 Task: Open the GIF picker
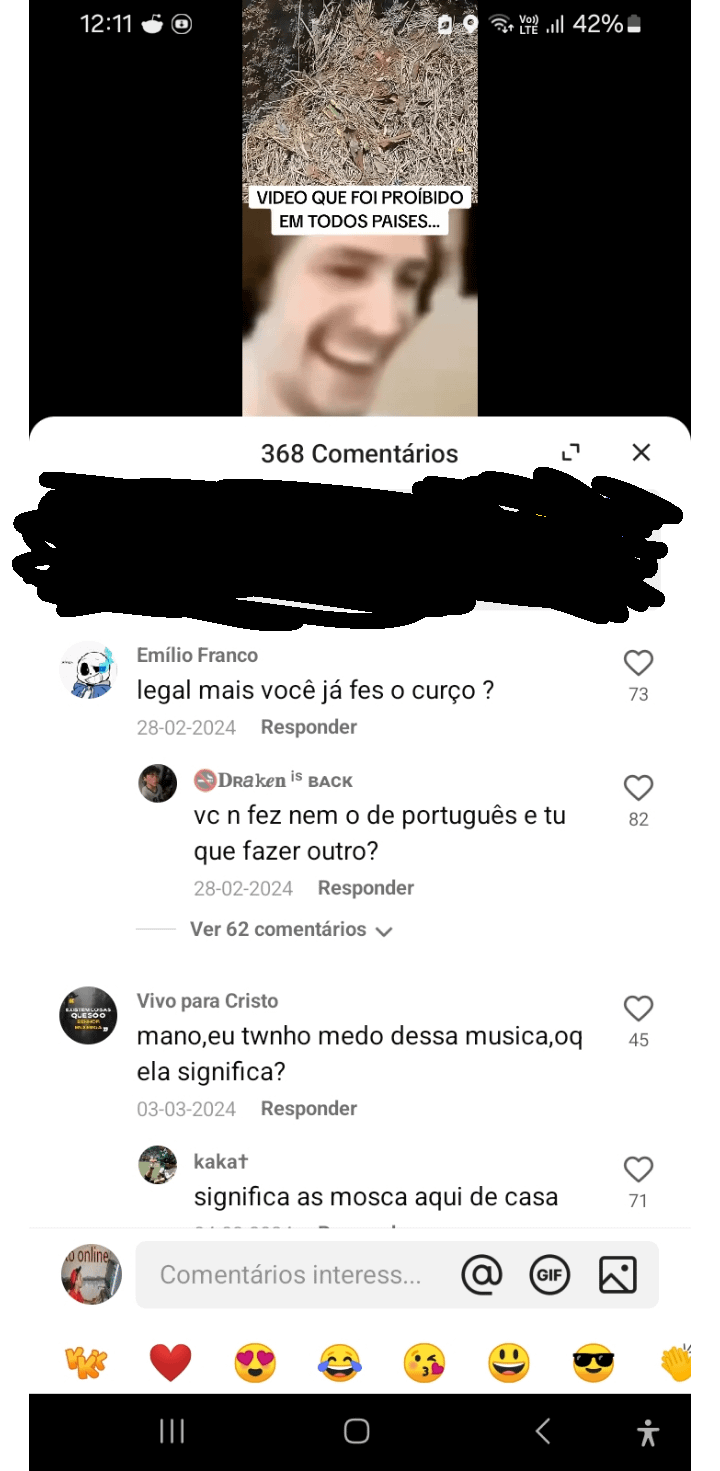(x=549, y=1275)
